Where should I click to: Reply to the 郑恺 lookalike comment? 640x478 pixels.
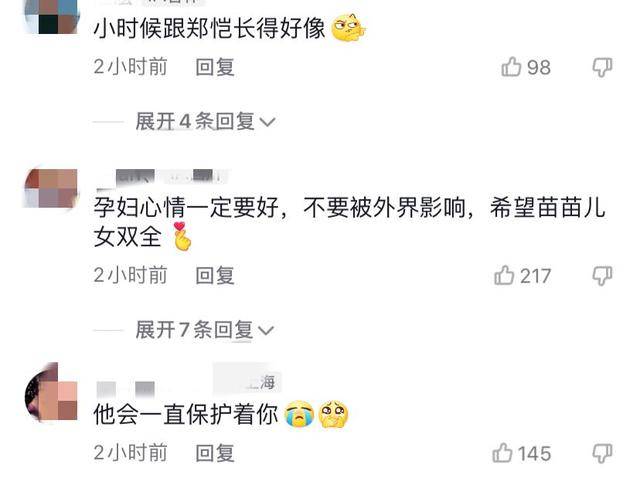214,67
